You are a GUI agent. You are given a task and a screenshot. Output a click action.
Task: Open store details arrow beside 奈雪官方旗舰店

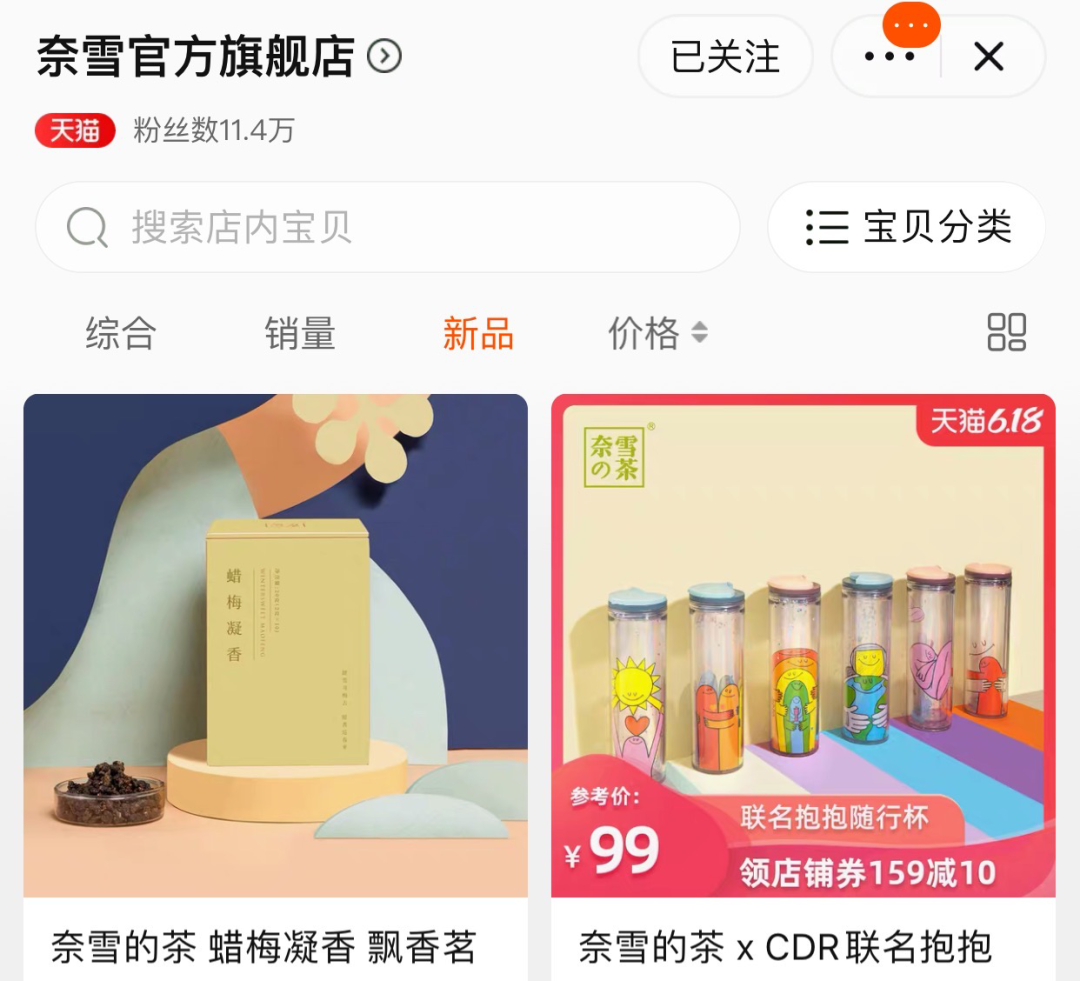point(384,57)
